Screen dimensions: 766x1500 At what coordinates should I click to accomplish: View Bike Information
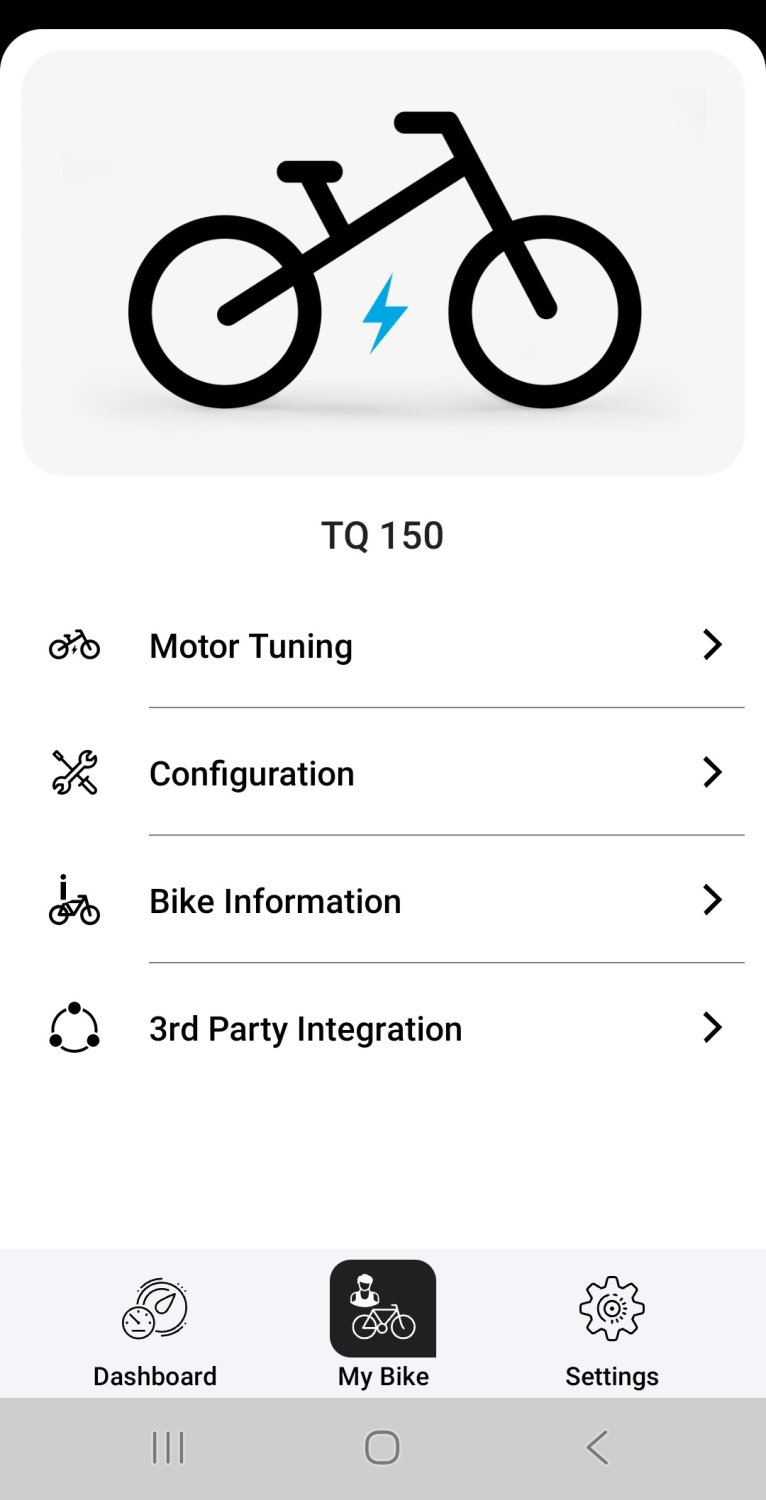(383, 901)
